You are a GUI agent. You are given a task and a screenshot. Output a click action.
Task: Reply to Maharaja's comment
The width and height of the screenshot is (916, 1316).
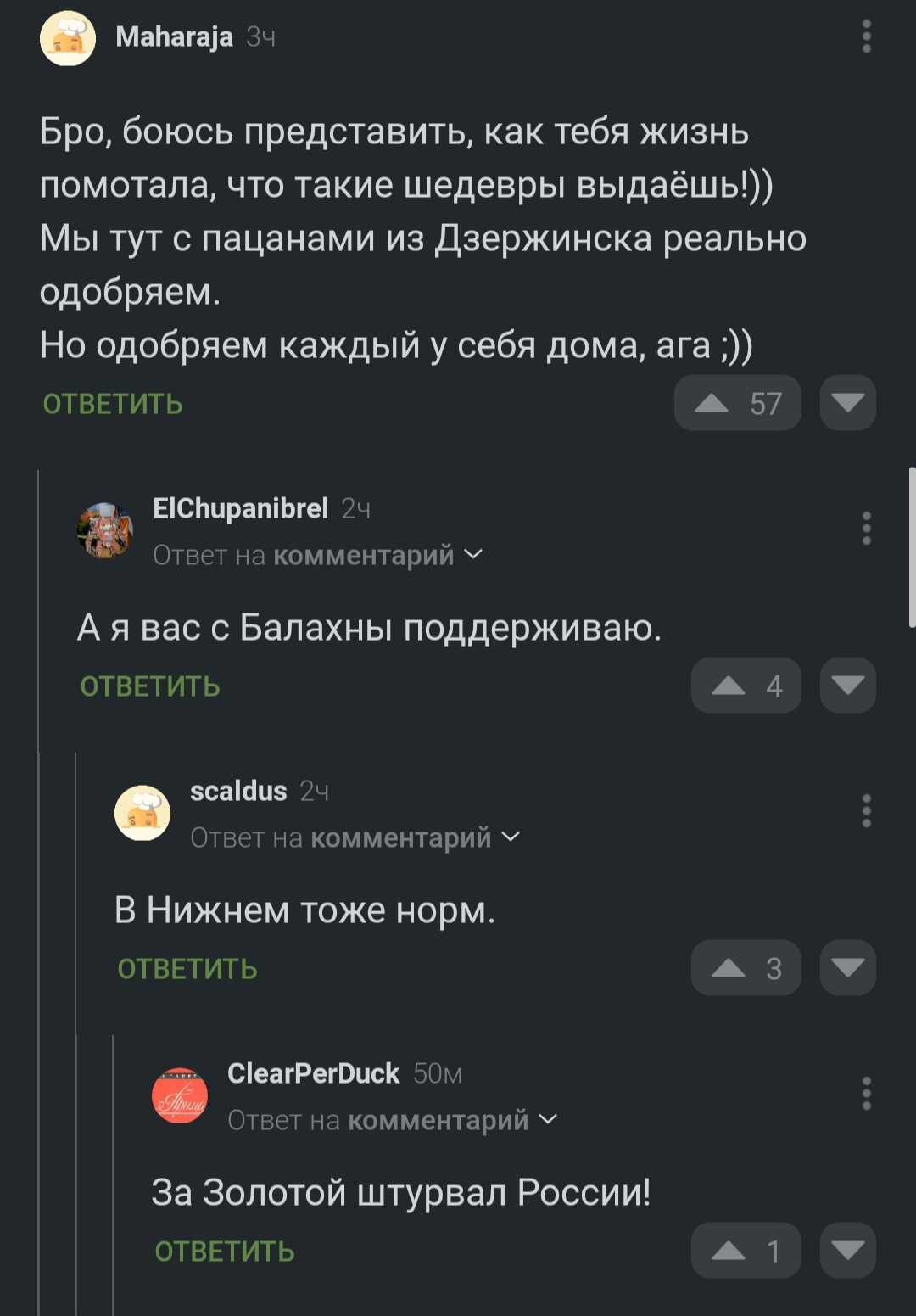(x=113, y=404)
